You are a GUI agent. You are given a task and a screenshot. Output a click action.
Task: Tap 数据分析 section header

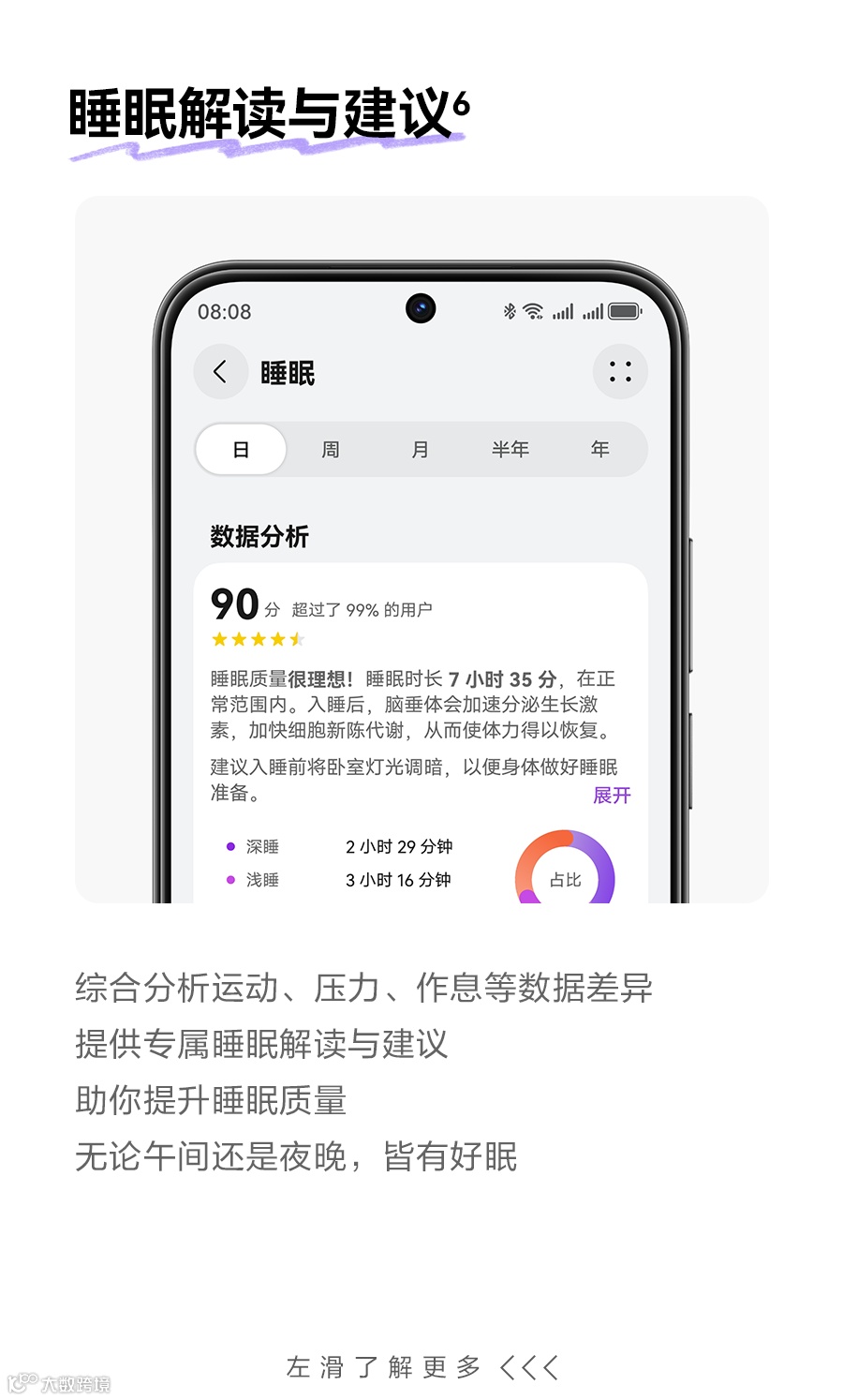pyautogui.click(x=259, y=537)
